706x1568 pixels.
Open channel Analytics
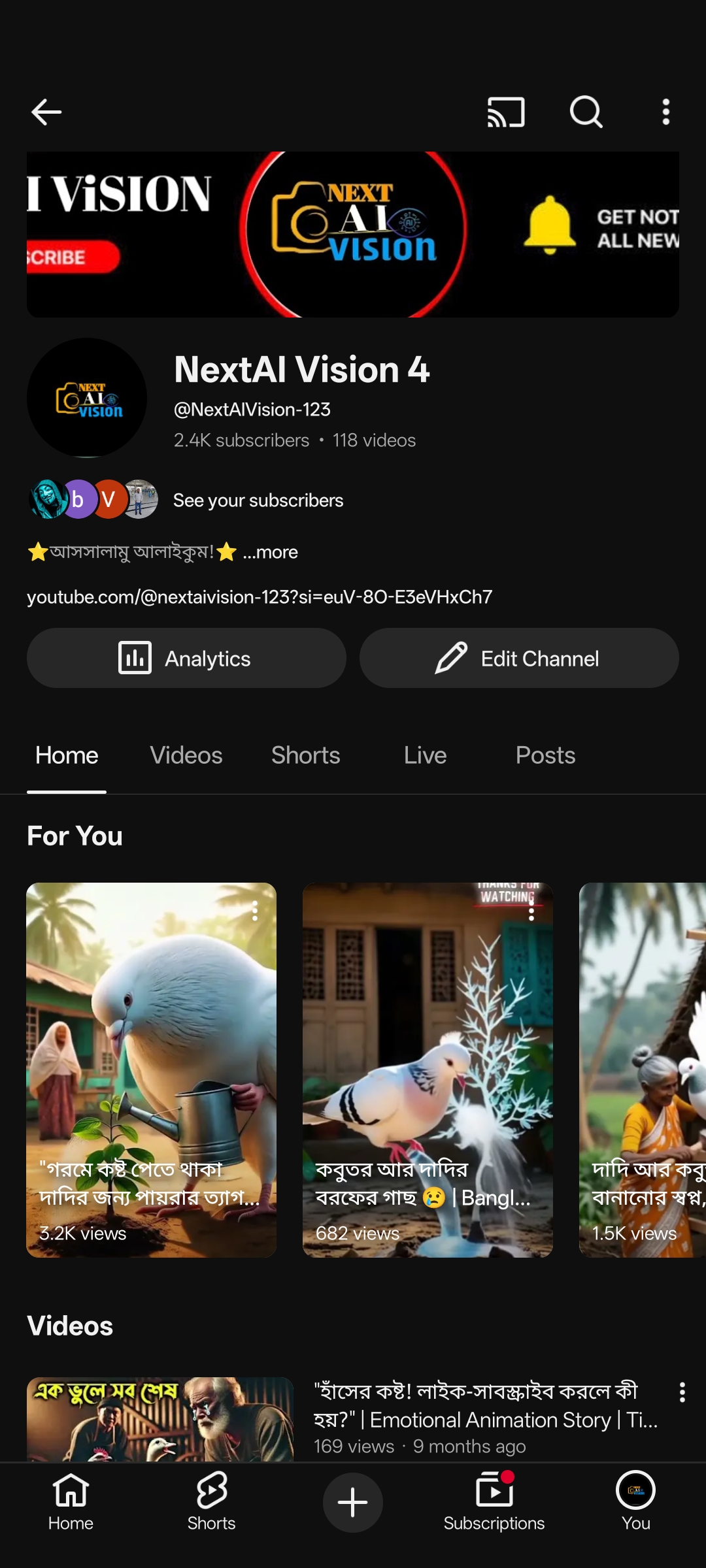tap(186, 659)
